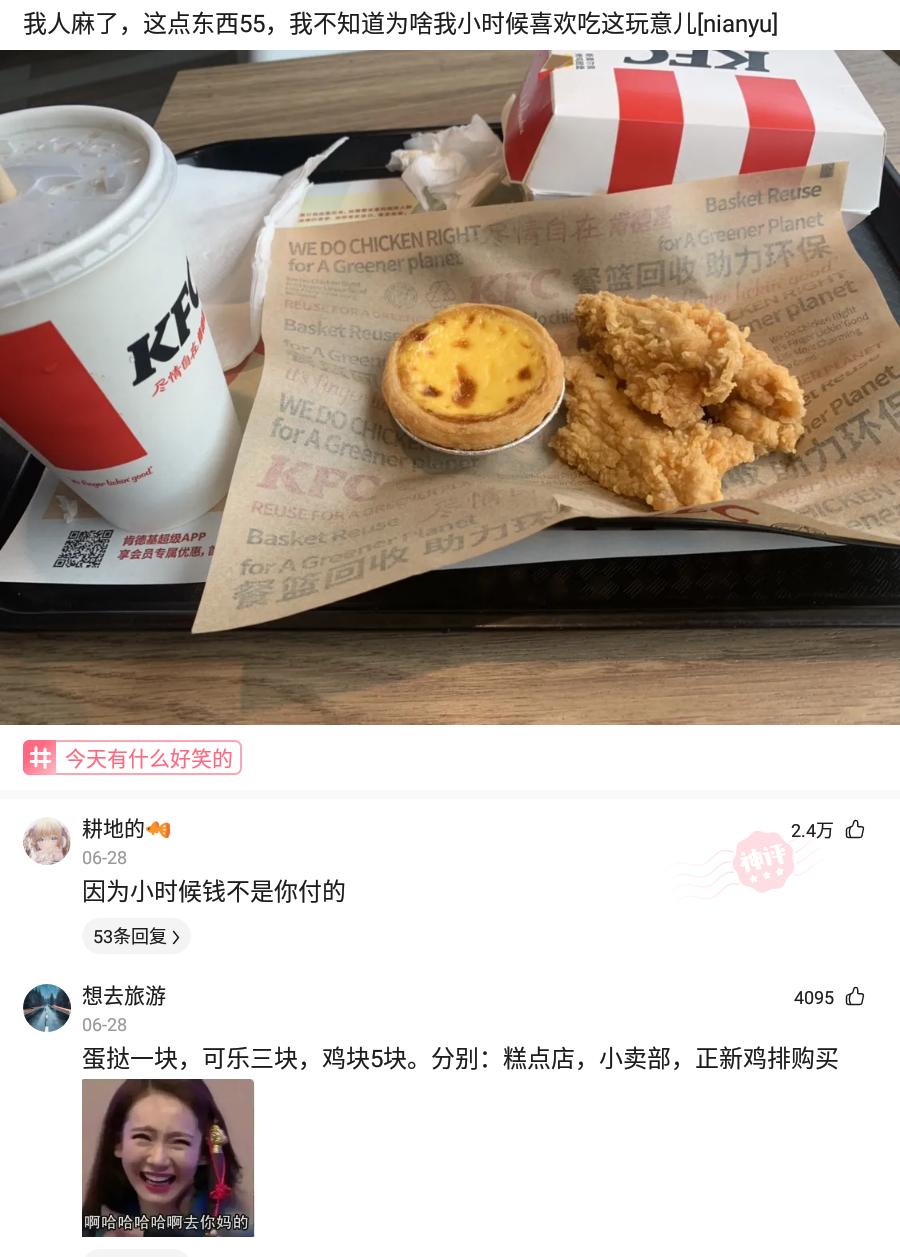View the KFC meal photo fullscreen
The height and width of the screenshot is (1257, 900).
[x=450, y=390]
